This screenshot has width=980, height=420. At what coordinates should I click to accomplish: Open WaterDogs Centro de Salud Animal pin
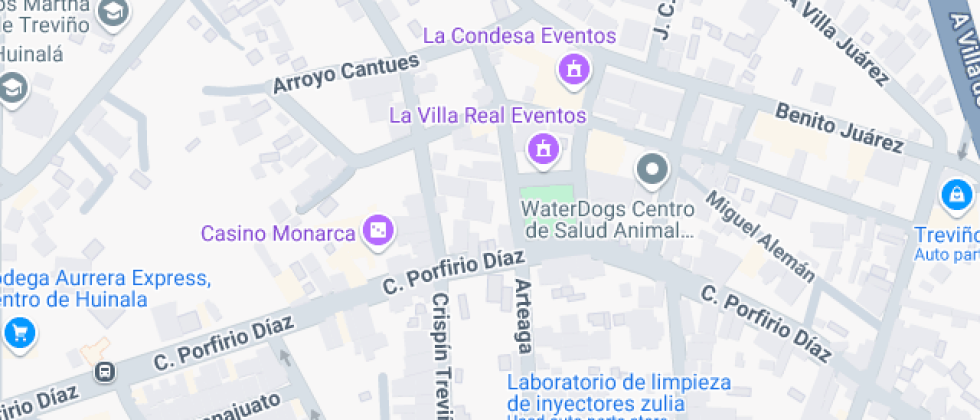point(652,170)
